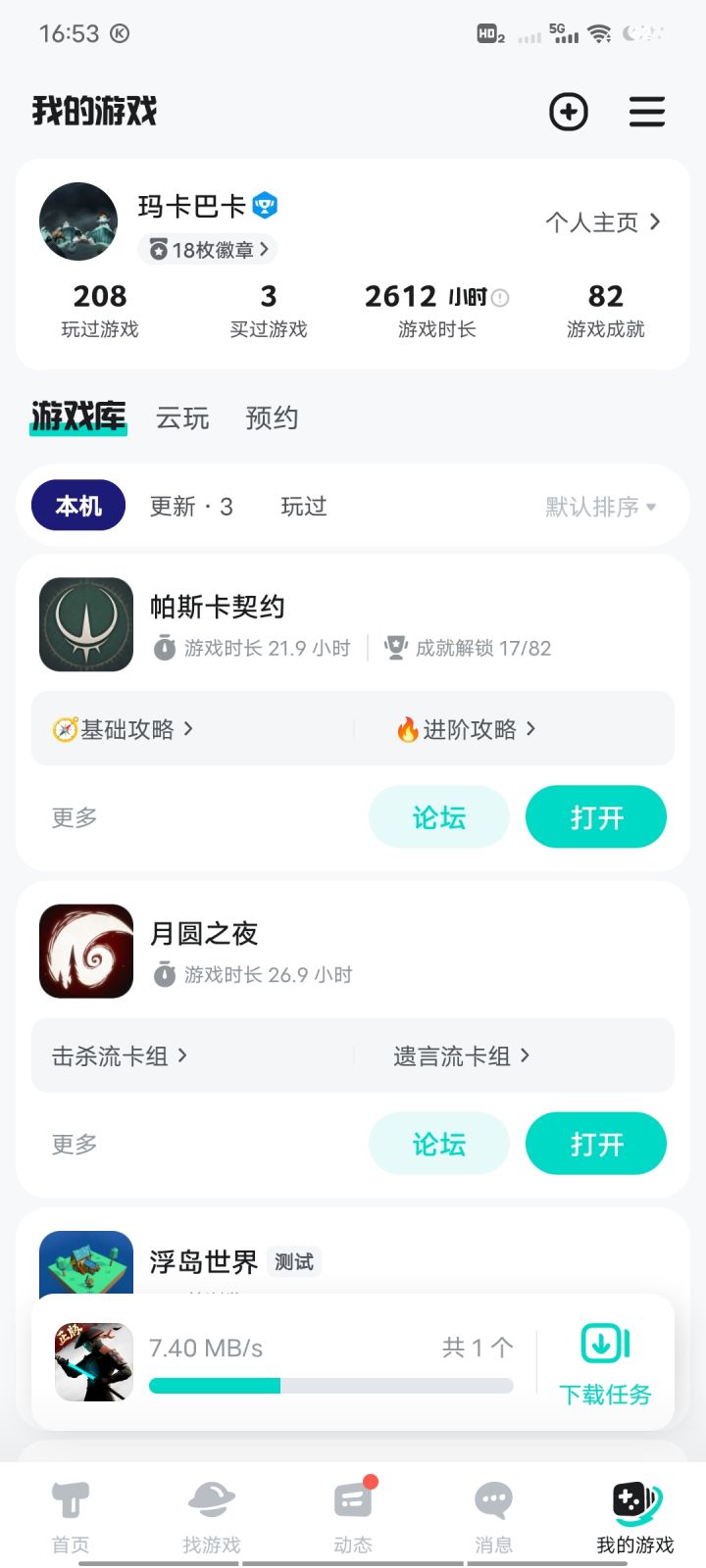The height and width of the screenshot is (1568, 706).
Task: Launch 帕斯卡契约 with 打开
Action: coord(596,817)
